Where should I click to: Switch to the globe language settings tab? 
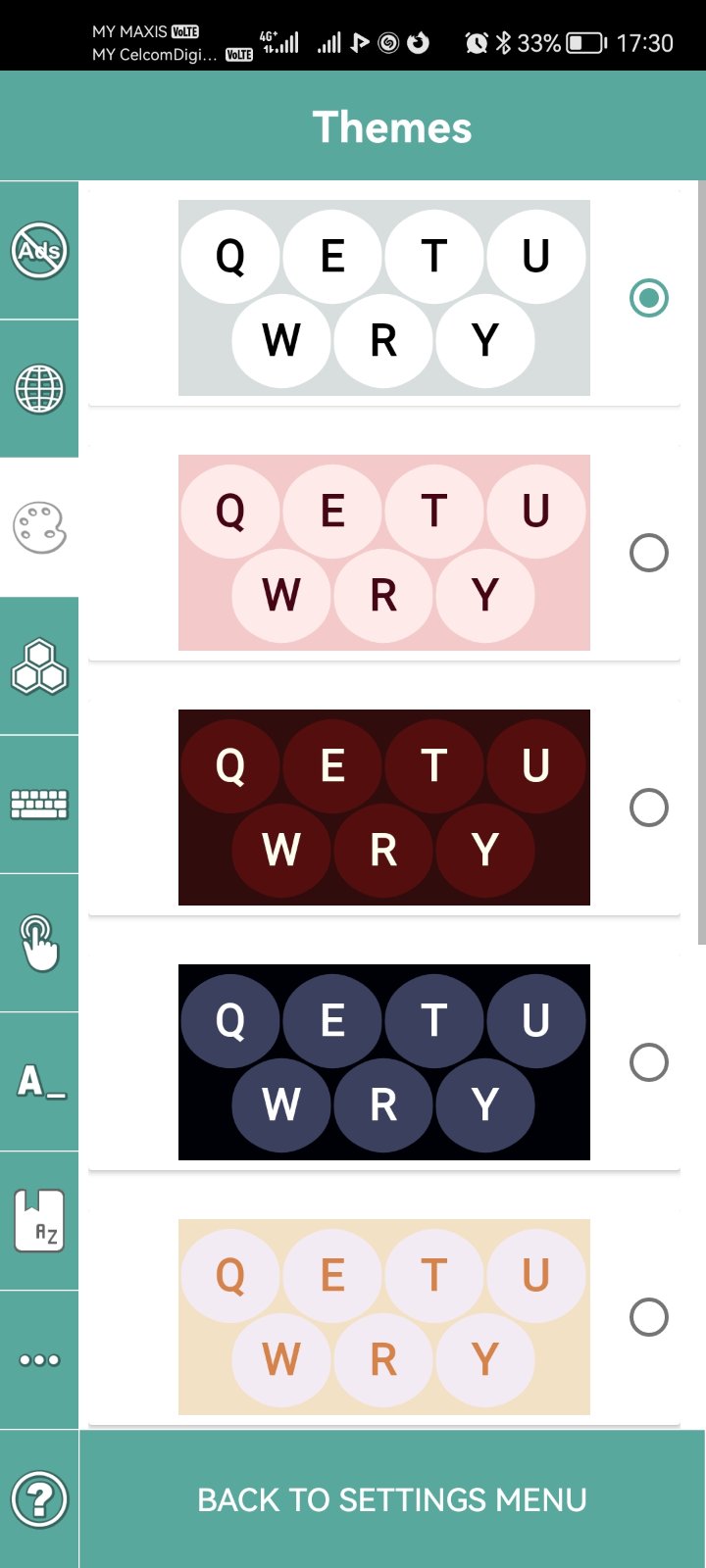pyautogui.click(x=39, y=389)
